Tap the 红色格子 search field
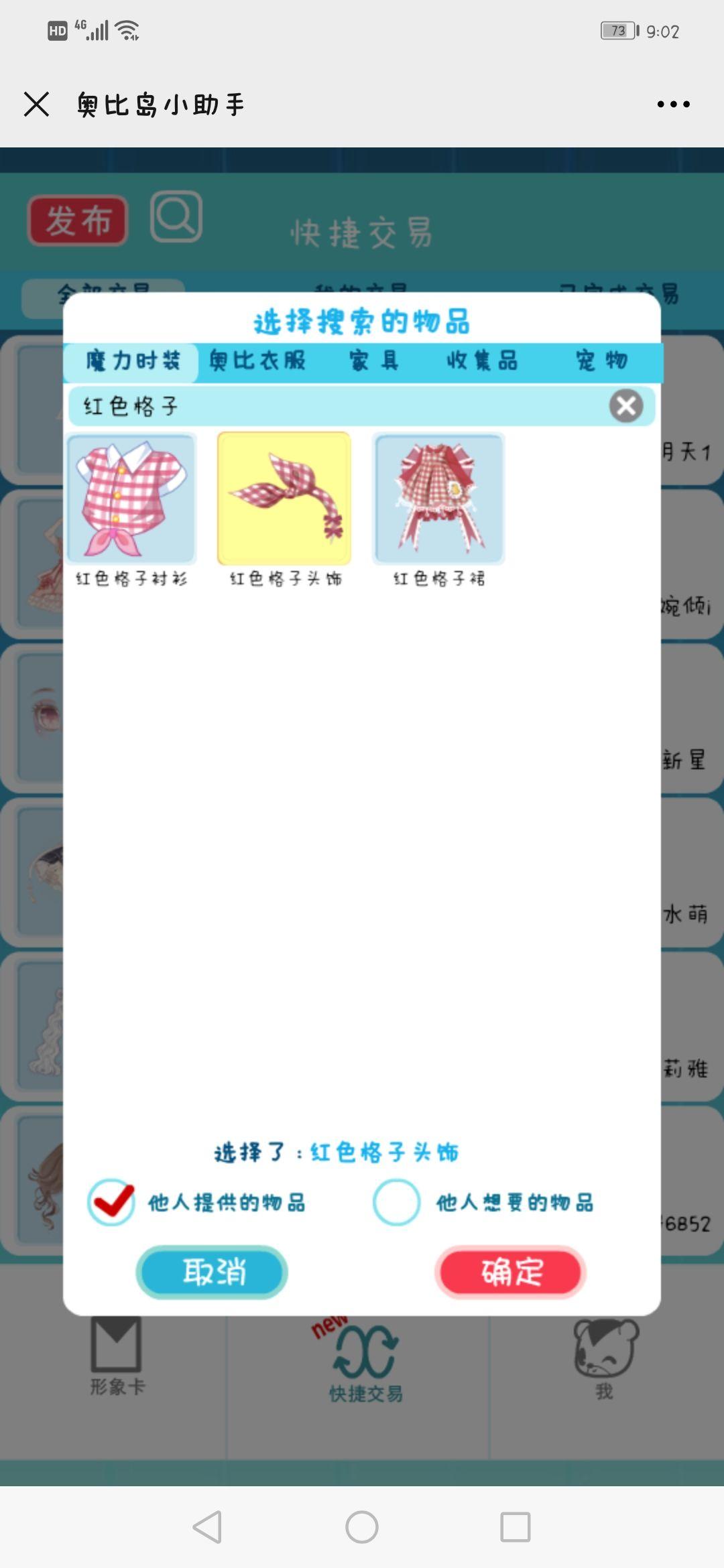The width and height of the screenshot is (724, 1568). point(335,406)
